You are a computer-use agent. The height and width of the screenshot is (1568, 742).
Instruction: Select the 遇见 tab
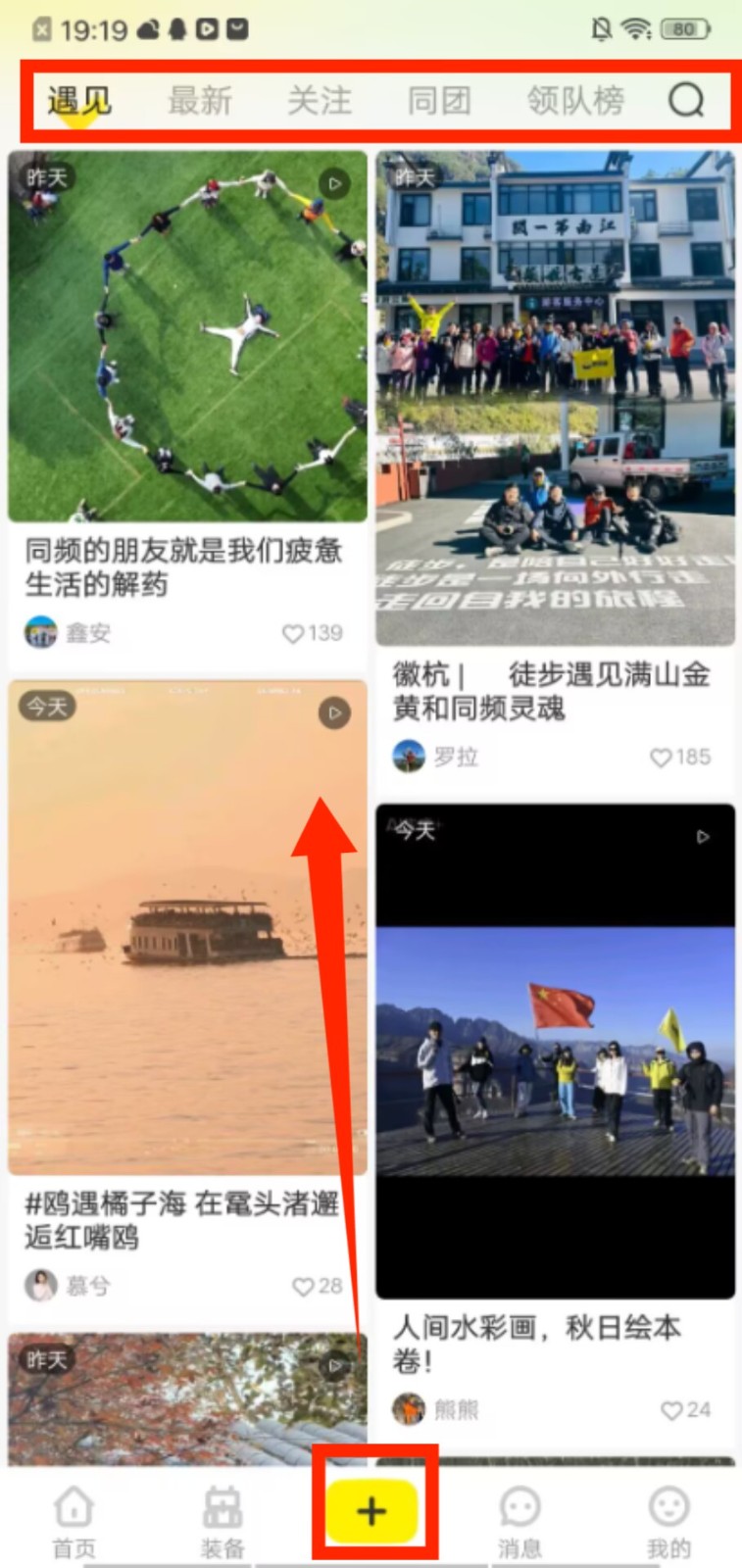pos(79,100)
